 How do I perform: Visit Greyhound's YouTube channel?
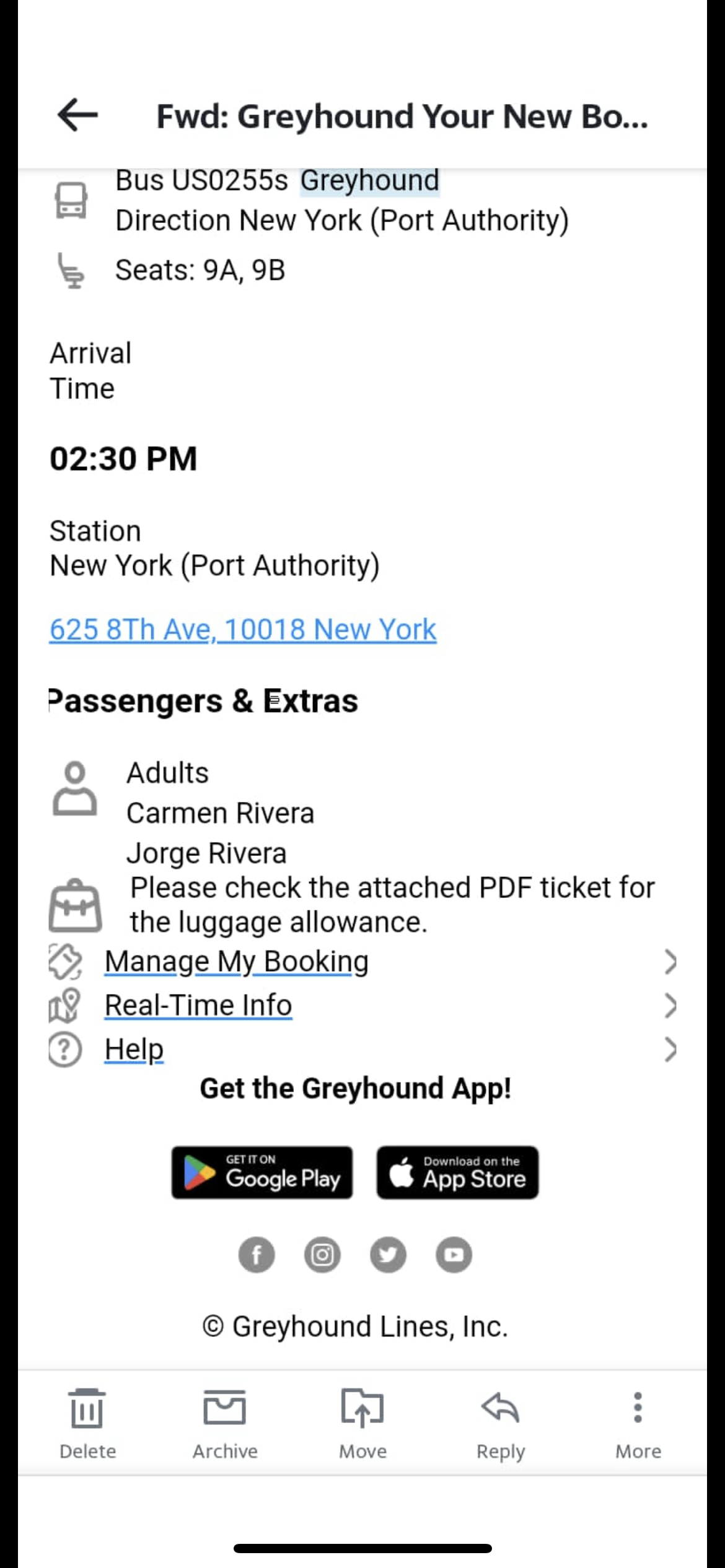click(x=454, y=1255)
